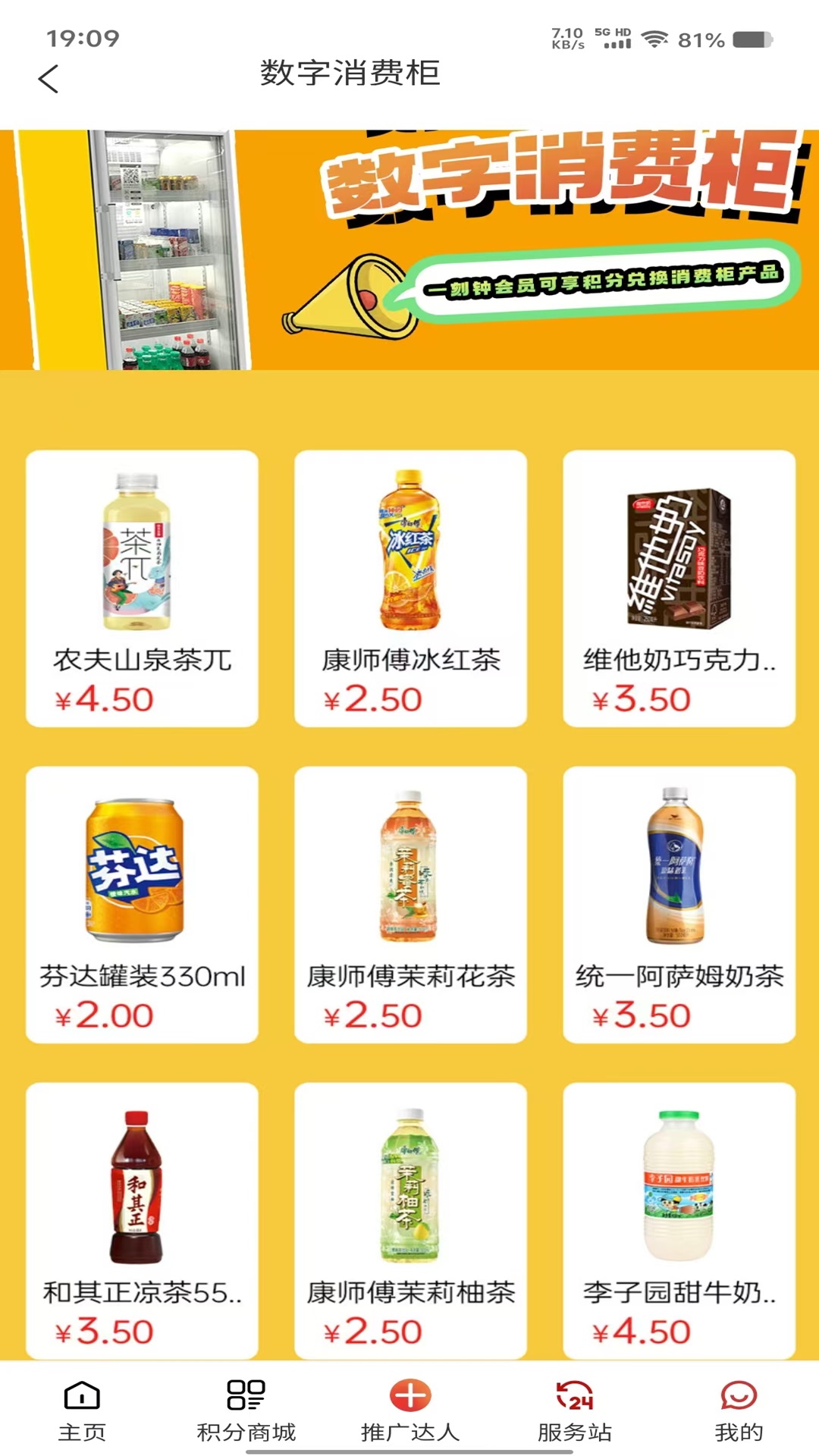Switch to 服务站 tab

(x=575, y=1410)
